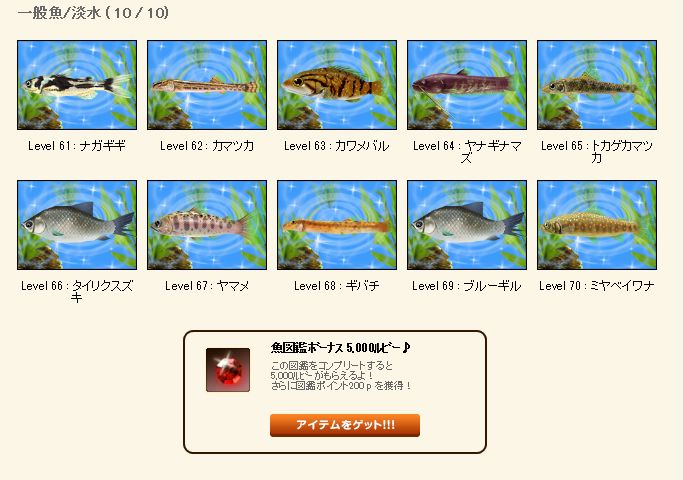The image size is (683, 480).
Task: Select the Level 63 カワメバル fish card
Action: [337, 85]
